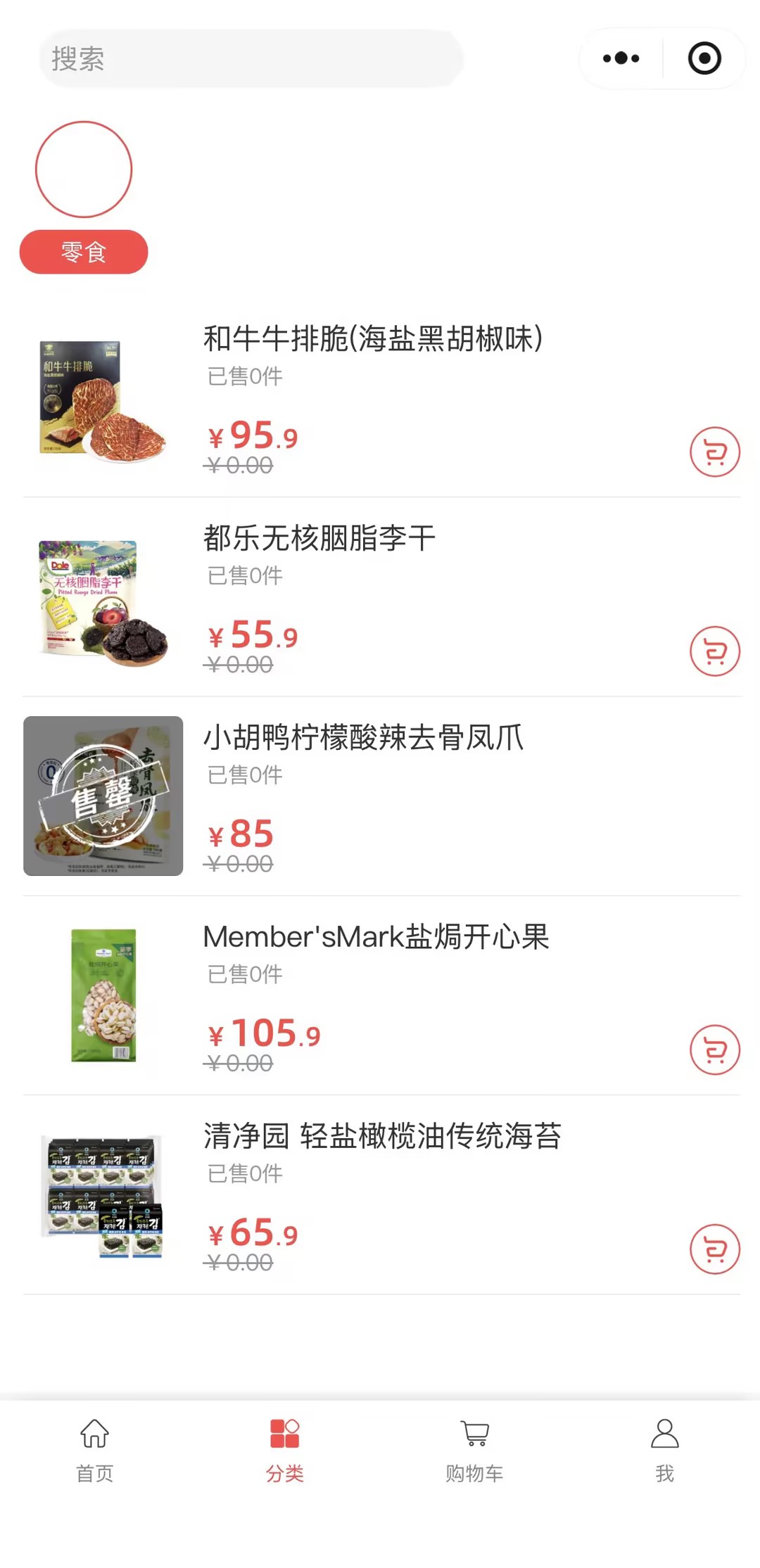Add 清净园 海苔 to the cart
This screenshot has width=760, height=1568.
714,1249
